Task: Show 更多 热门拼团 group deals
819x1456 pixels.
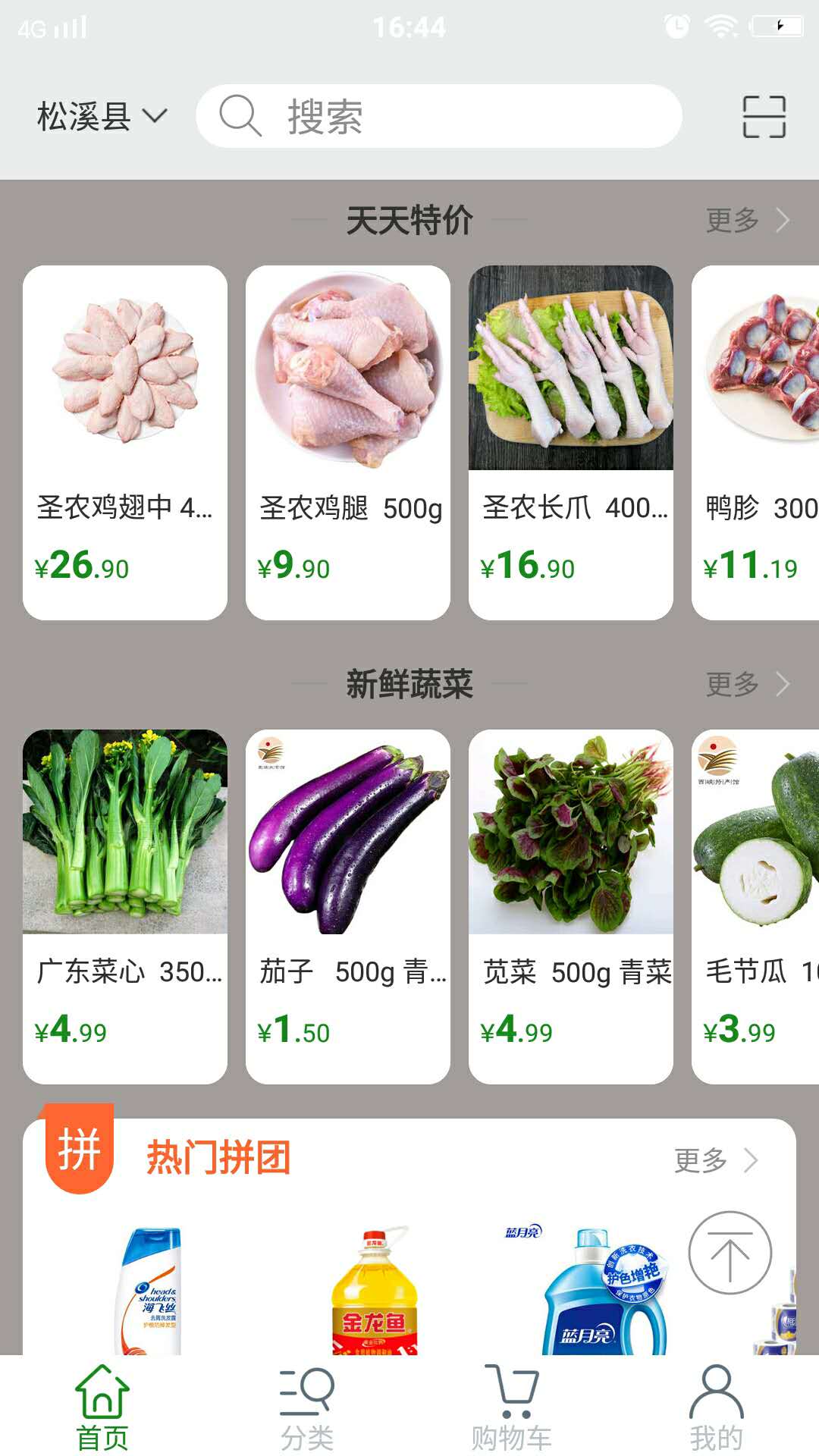Action: click(715, 1160)
